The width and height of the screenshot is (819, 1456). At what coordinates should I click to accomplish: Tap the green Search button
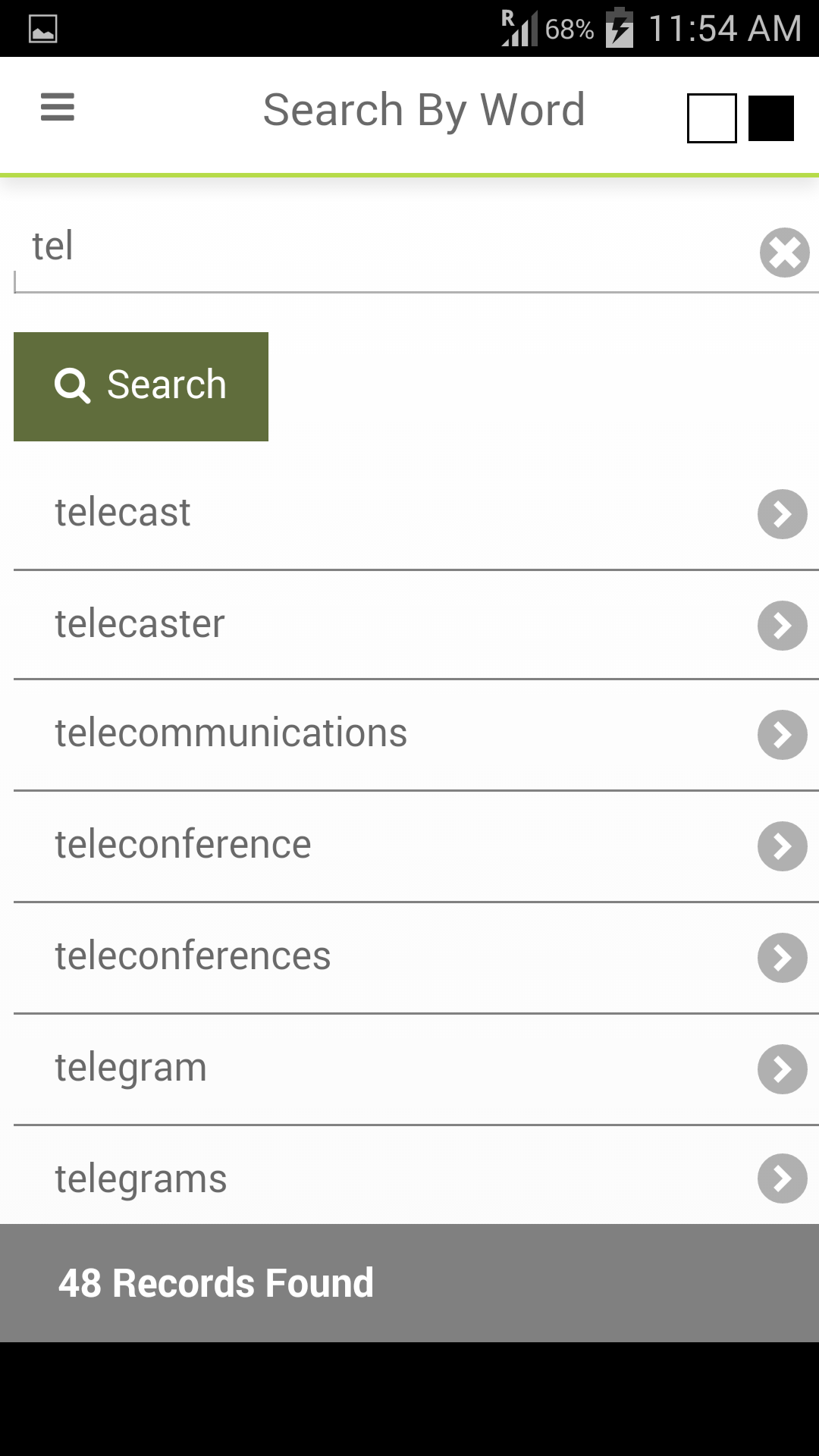point(141,386)
